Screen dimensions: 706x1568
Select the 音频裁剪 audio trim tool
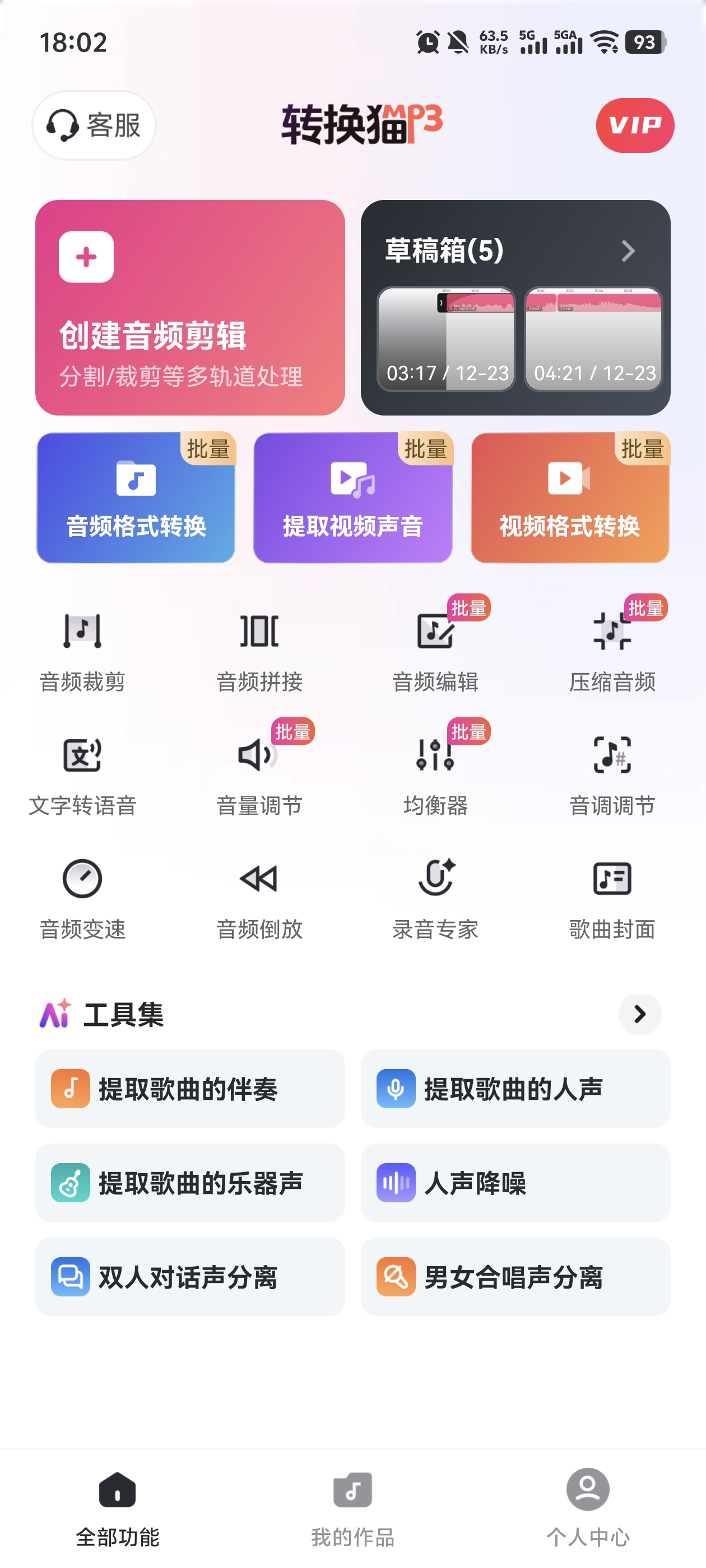82,651
